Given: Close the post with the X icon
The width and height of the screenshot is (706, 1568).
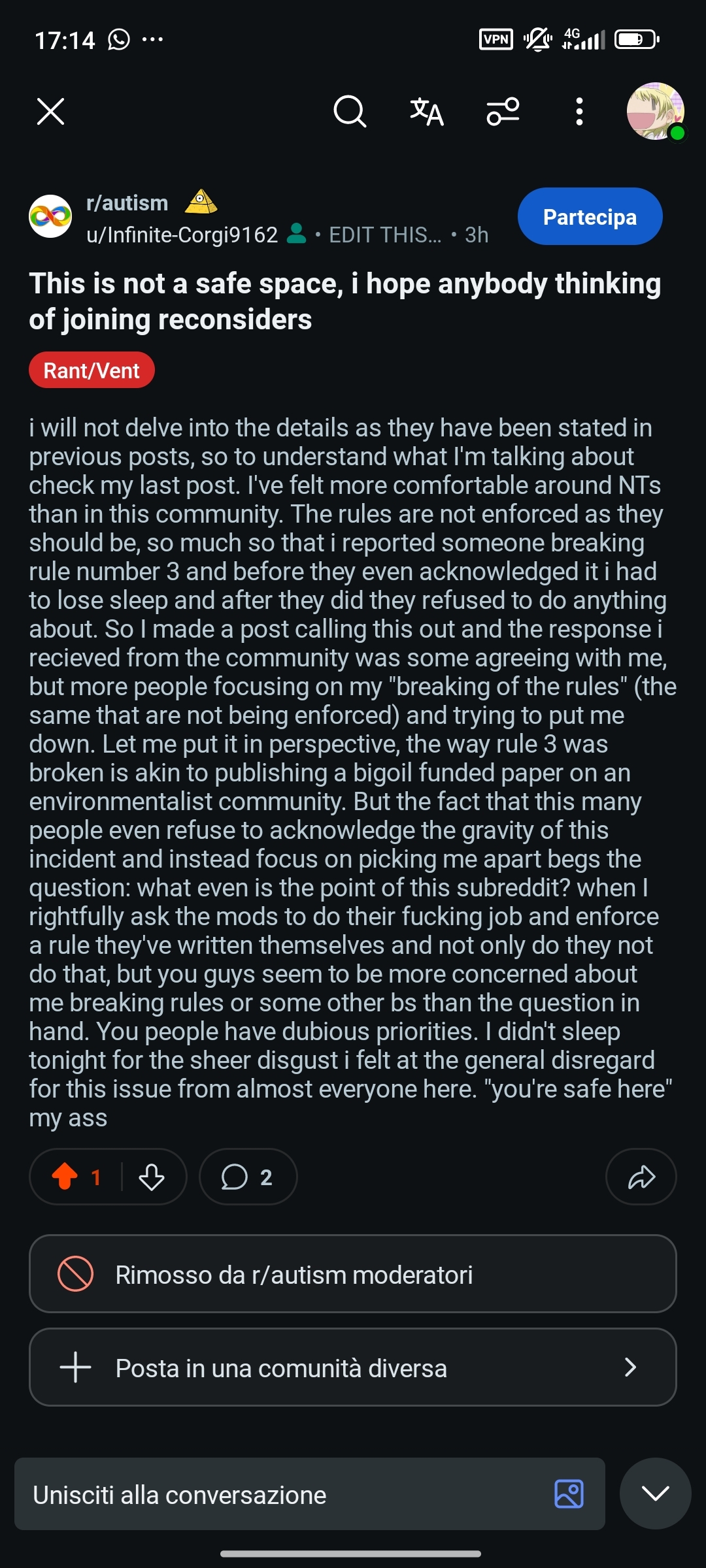Looking at the screenshot, I should click(x=50, y=111).
